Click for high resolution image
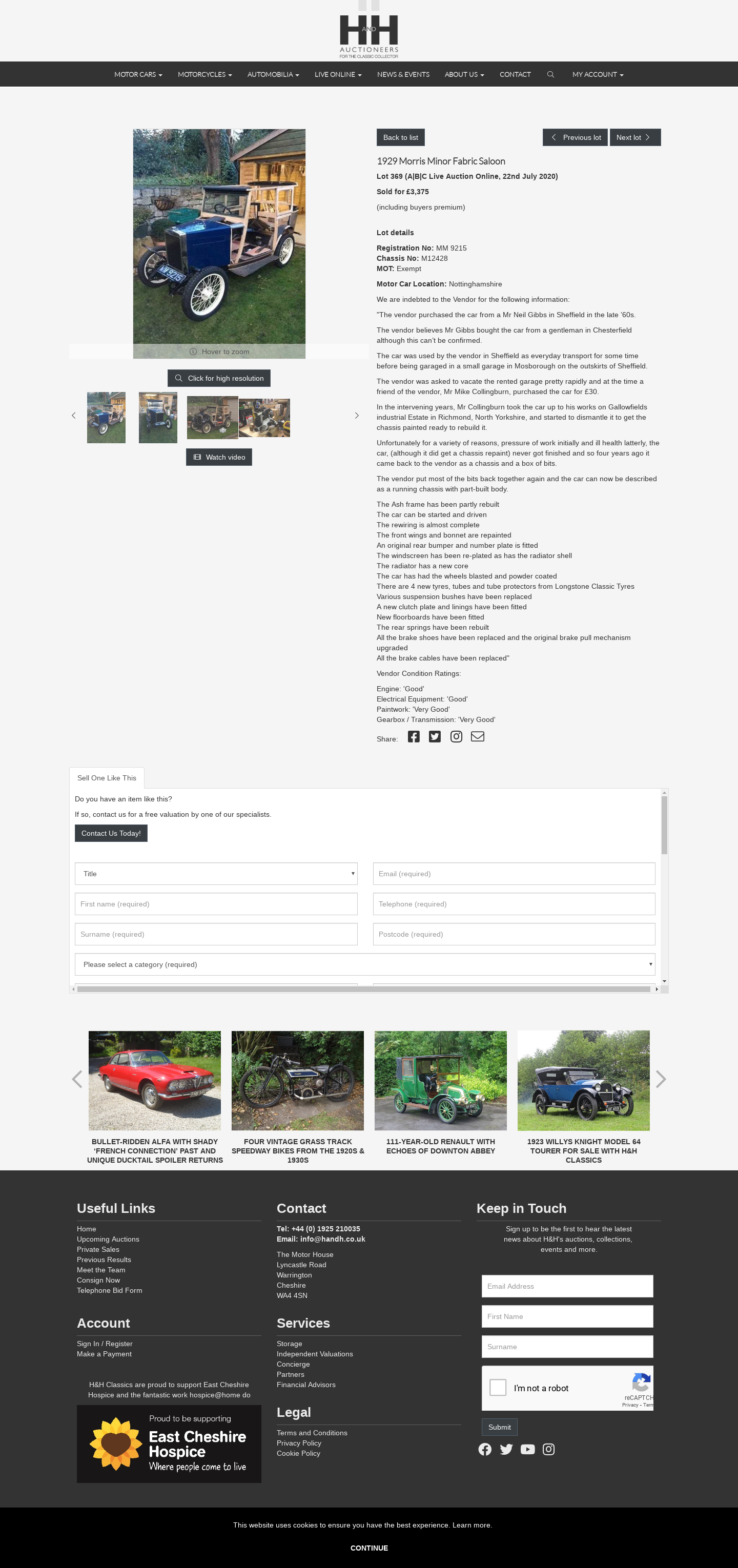 [x=219, y=378]
